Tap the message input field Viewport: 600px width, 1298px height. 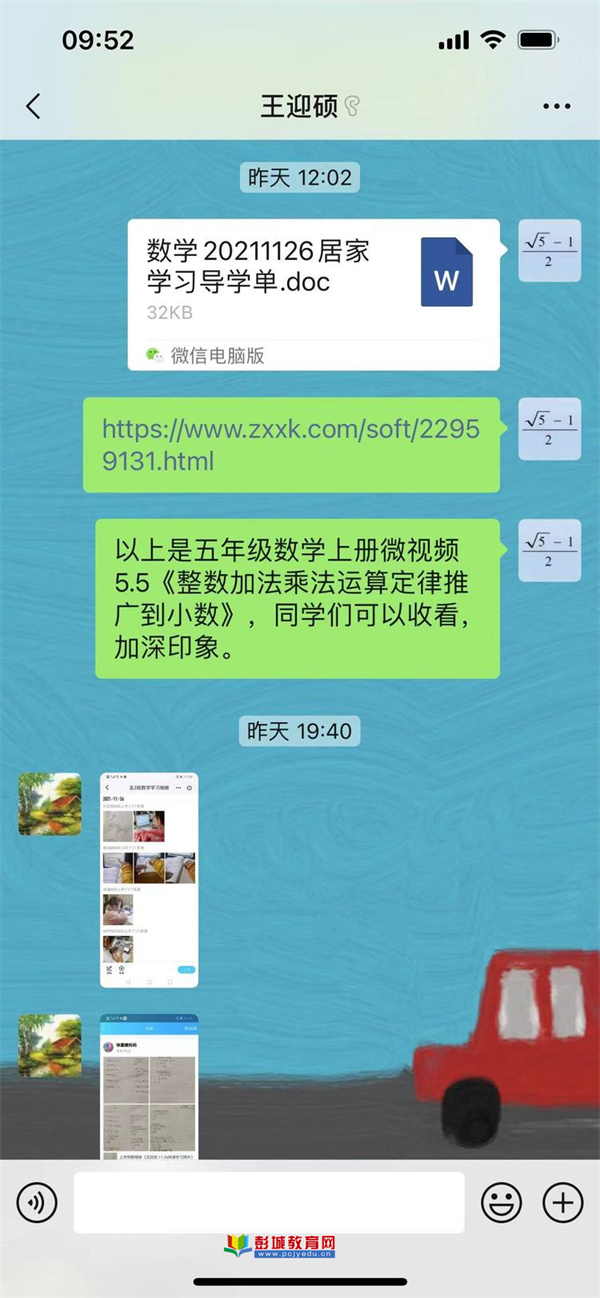coord(268,1202)
